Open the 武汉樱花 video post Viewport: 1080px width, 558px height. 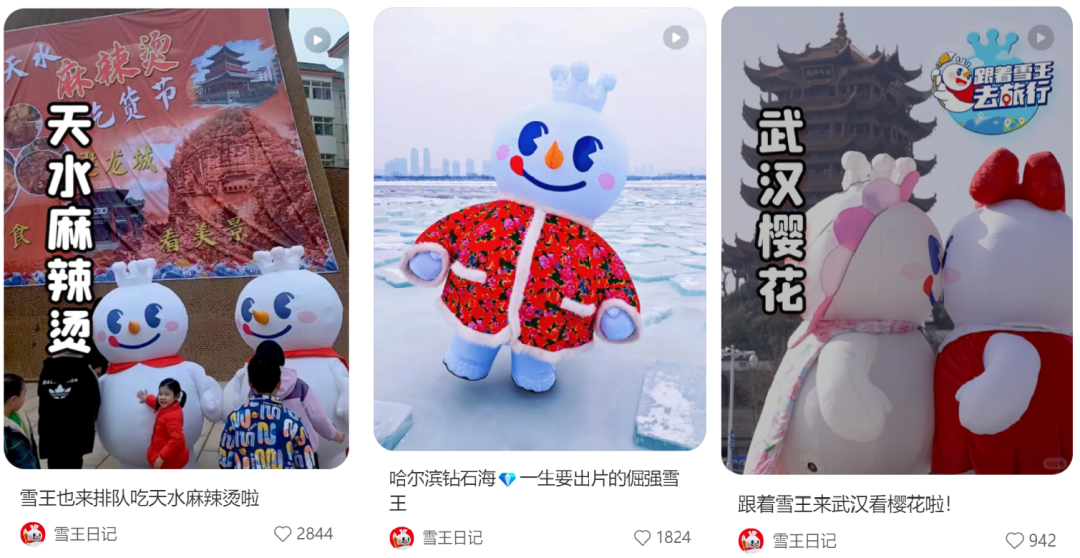896,240
